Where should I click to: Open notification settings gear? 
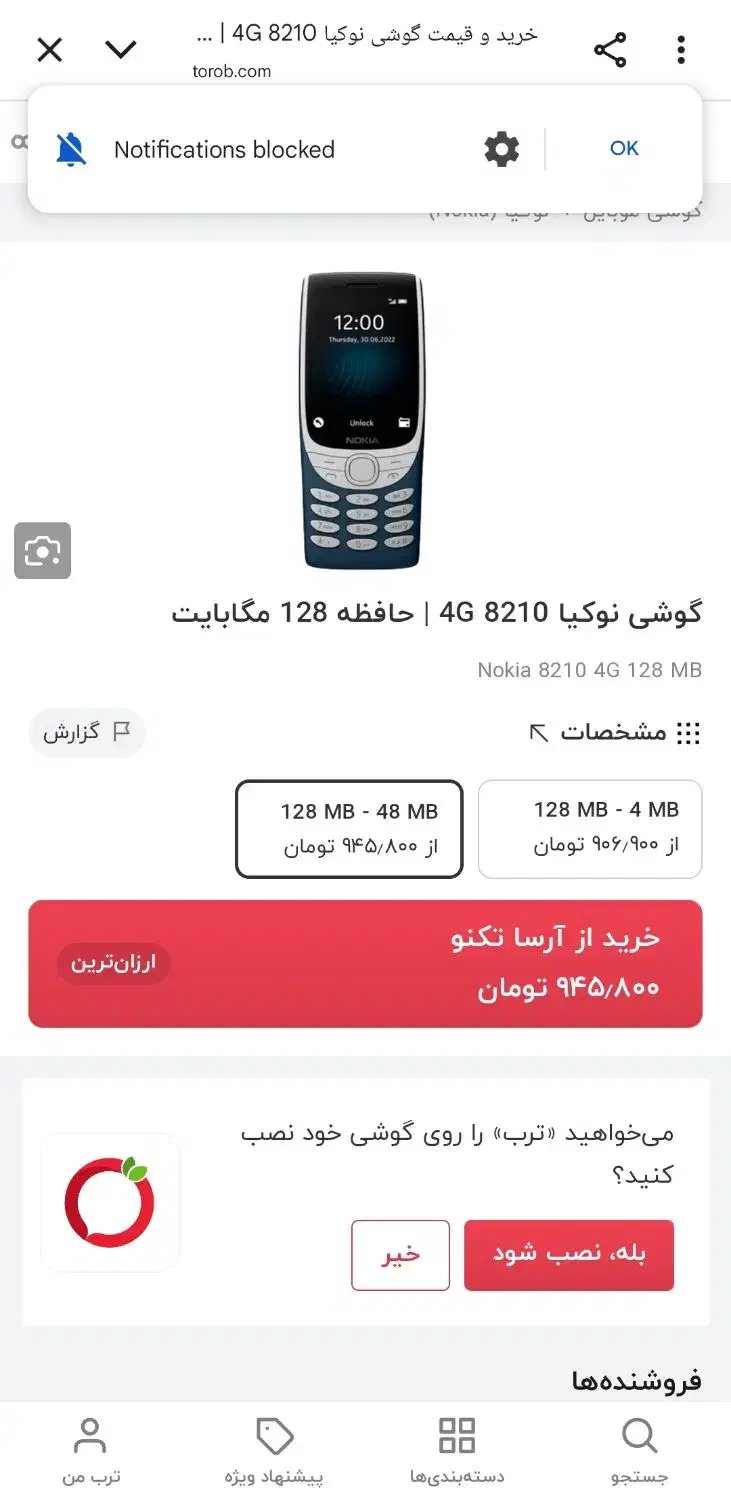coord(502,150)
